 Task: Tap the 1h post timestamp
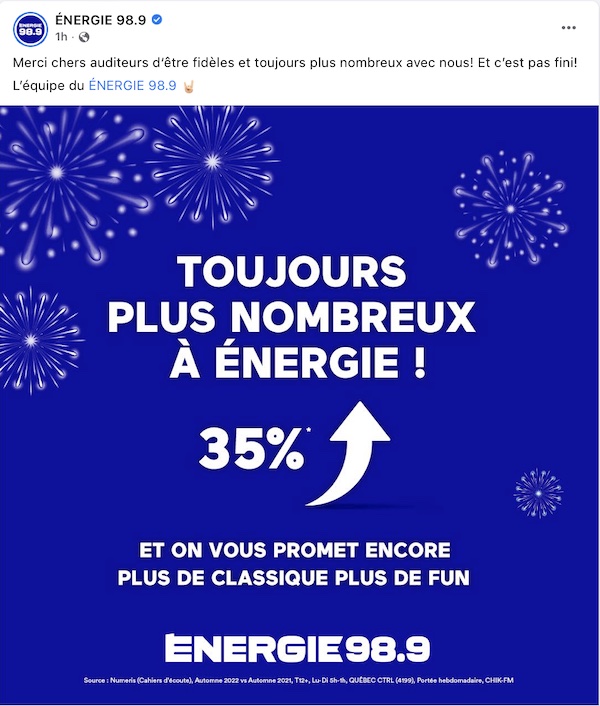click(x=61, y=37)
